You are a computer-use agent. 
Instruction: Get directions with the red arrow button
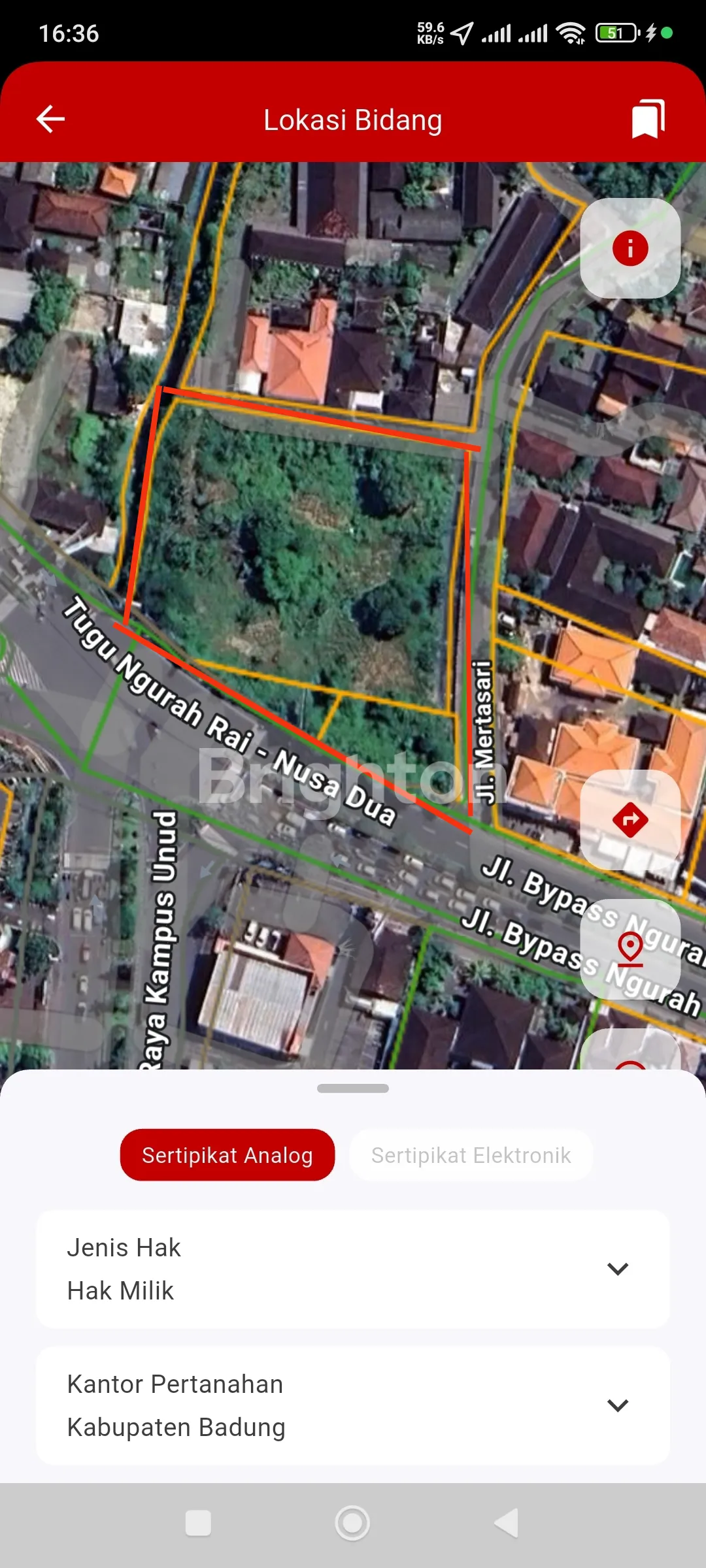click(630, 819)
